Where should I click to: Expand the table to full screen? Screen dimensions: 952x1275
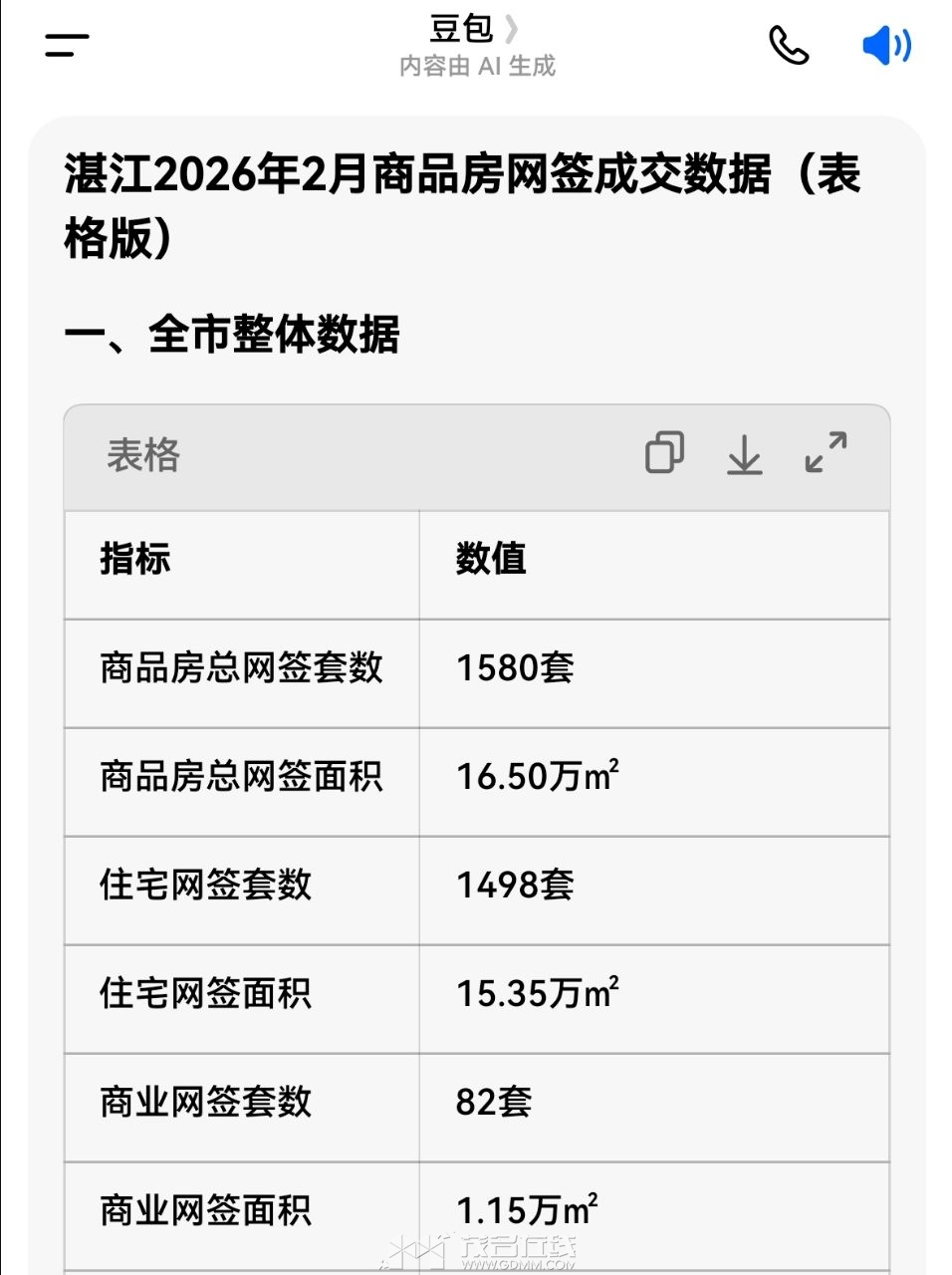826,453
